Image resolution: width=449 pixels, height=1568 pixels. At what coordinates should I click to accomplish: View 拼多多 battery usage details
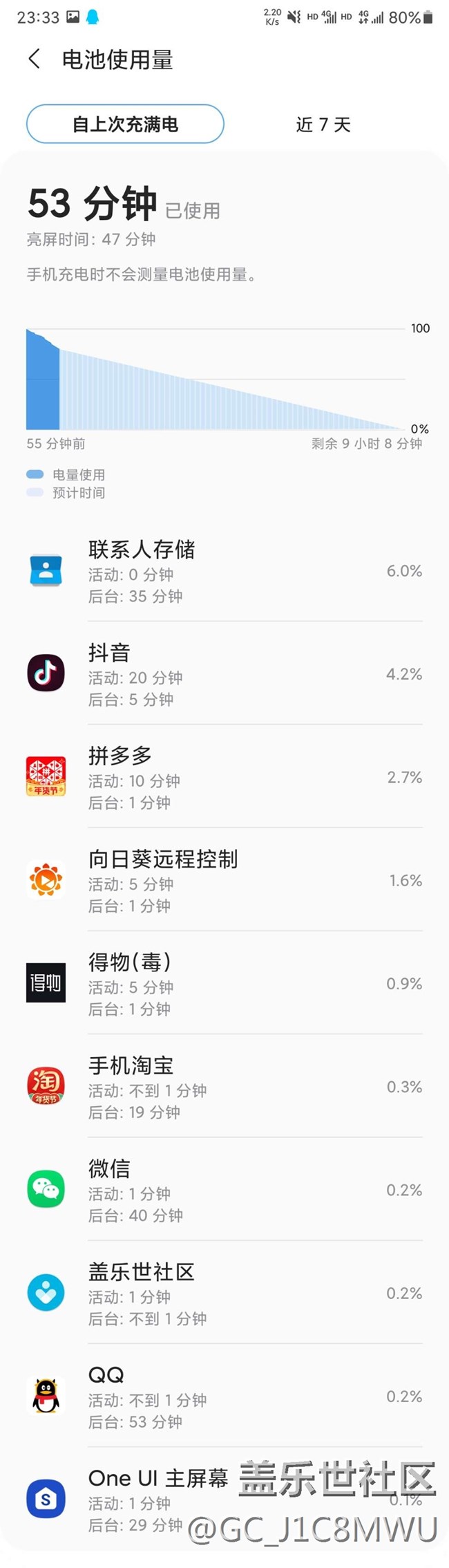224,777
